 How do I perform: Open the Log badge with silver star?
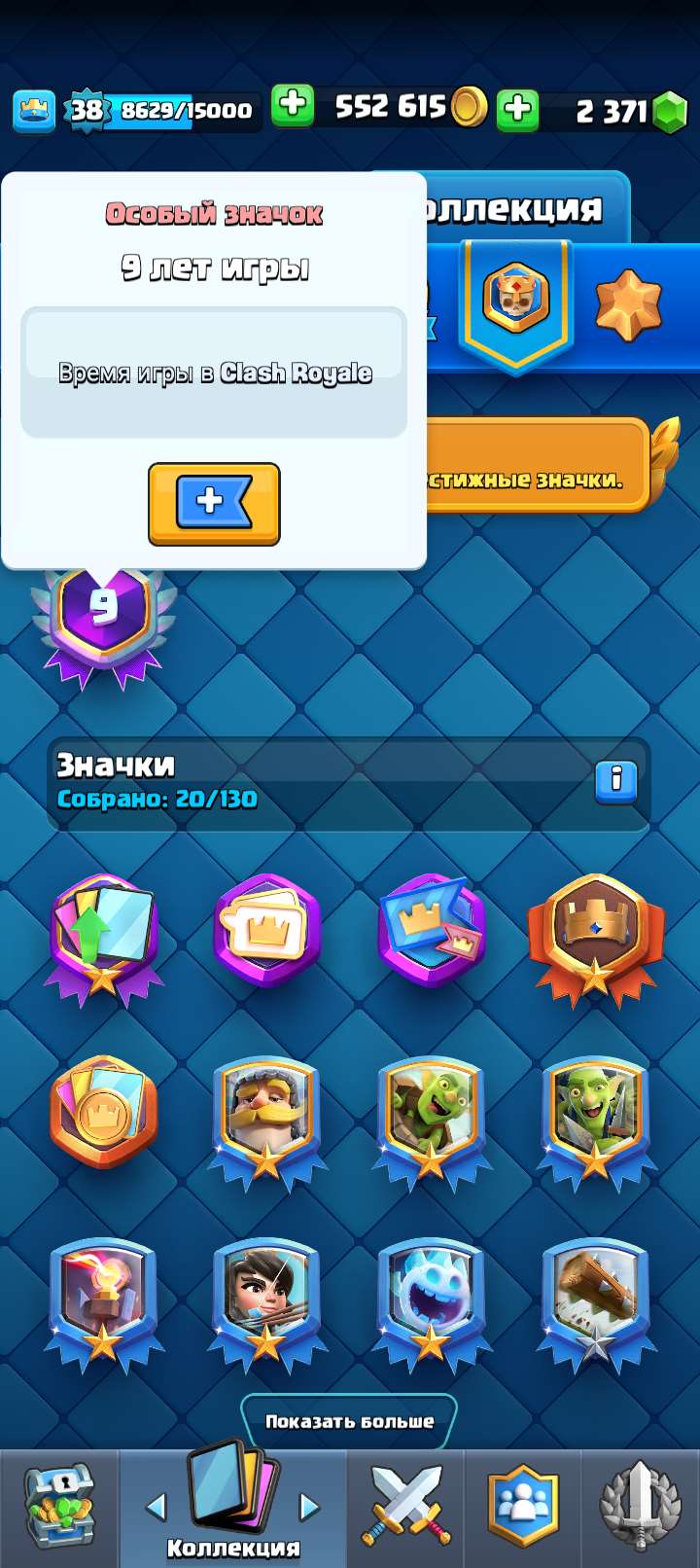click(595, 1299)
